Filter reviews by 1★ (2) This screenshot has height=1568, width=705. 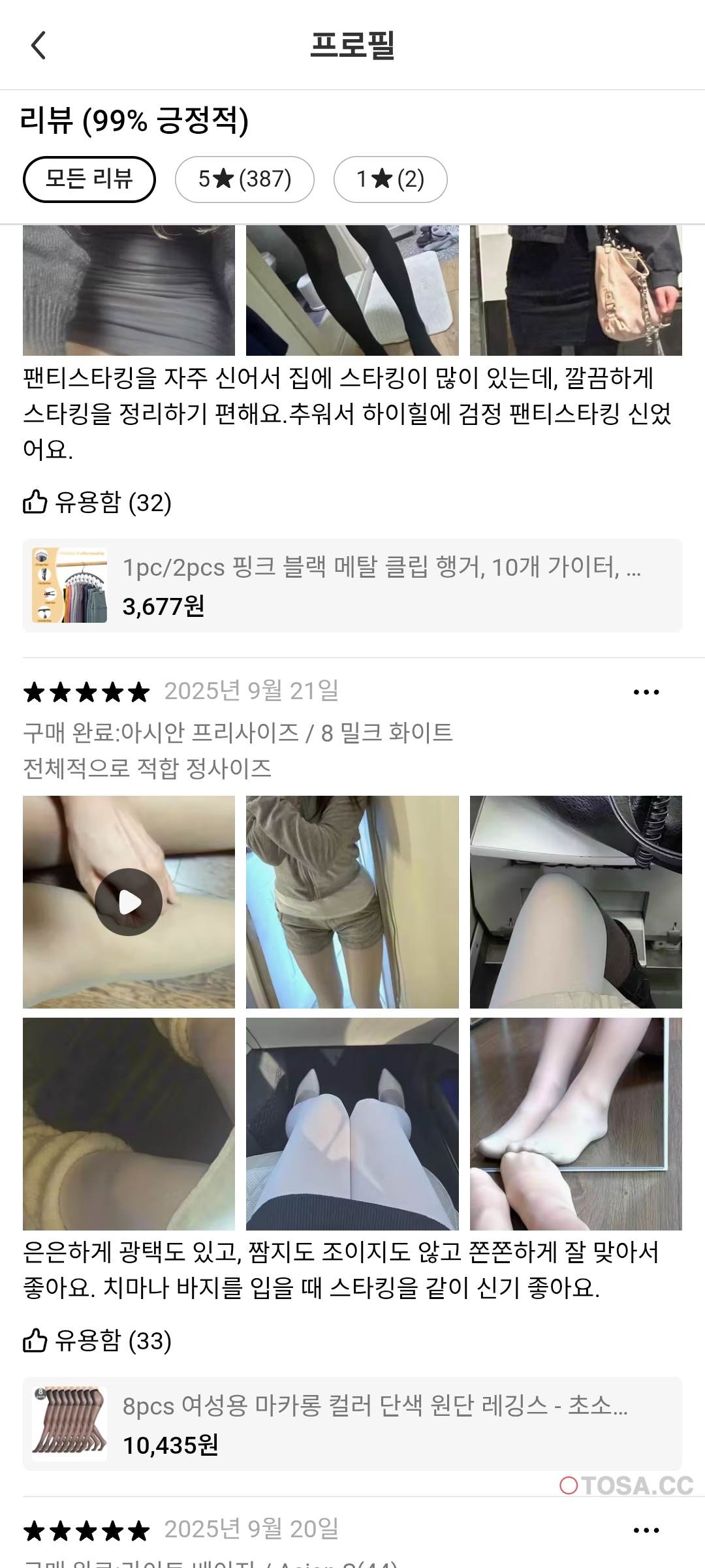coord(390,179)
